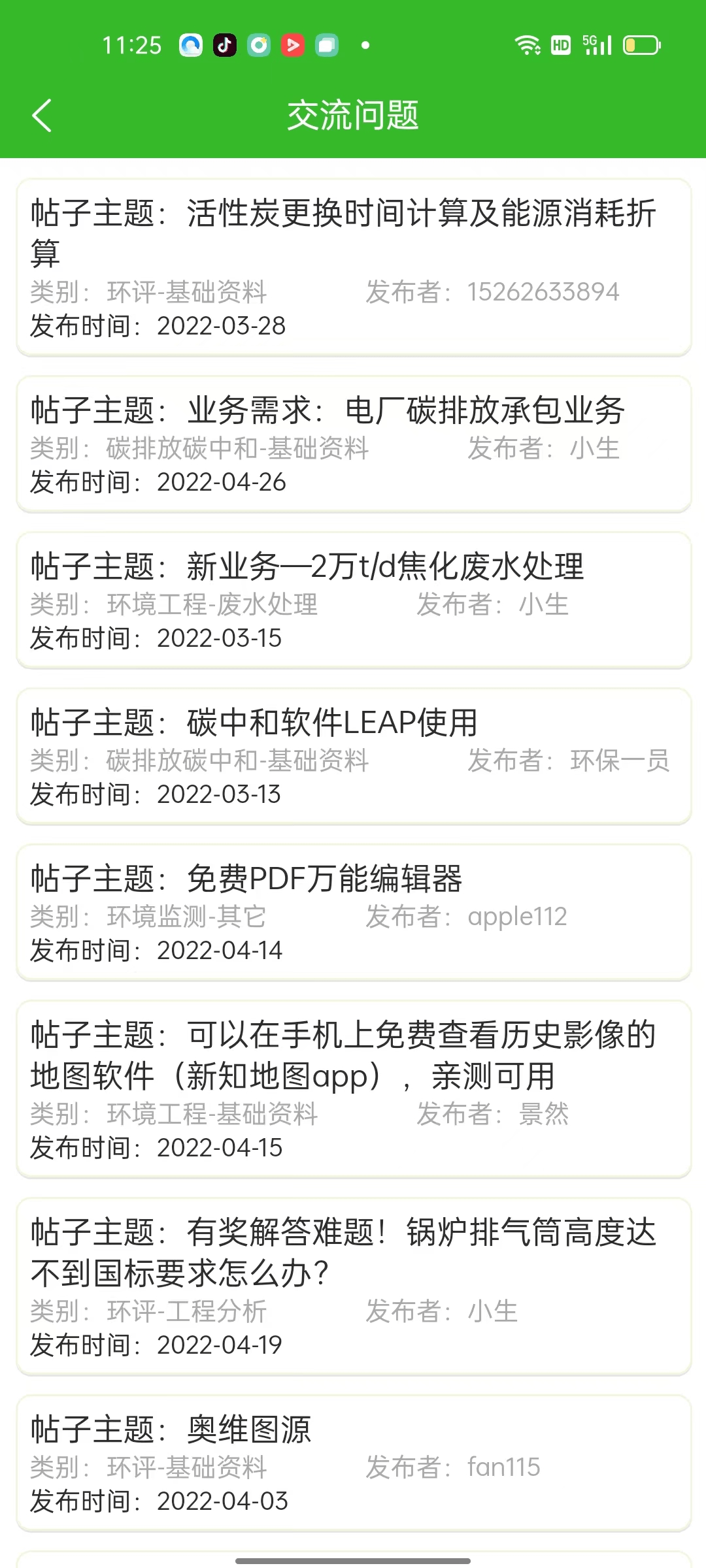
Task: Open post about 新知地图app 历史影像
Action: [353, 1089]
